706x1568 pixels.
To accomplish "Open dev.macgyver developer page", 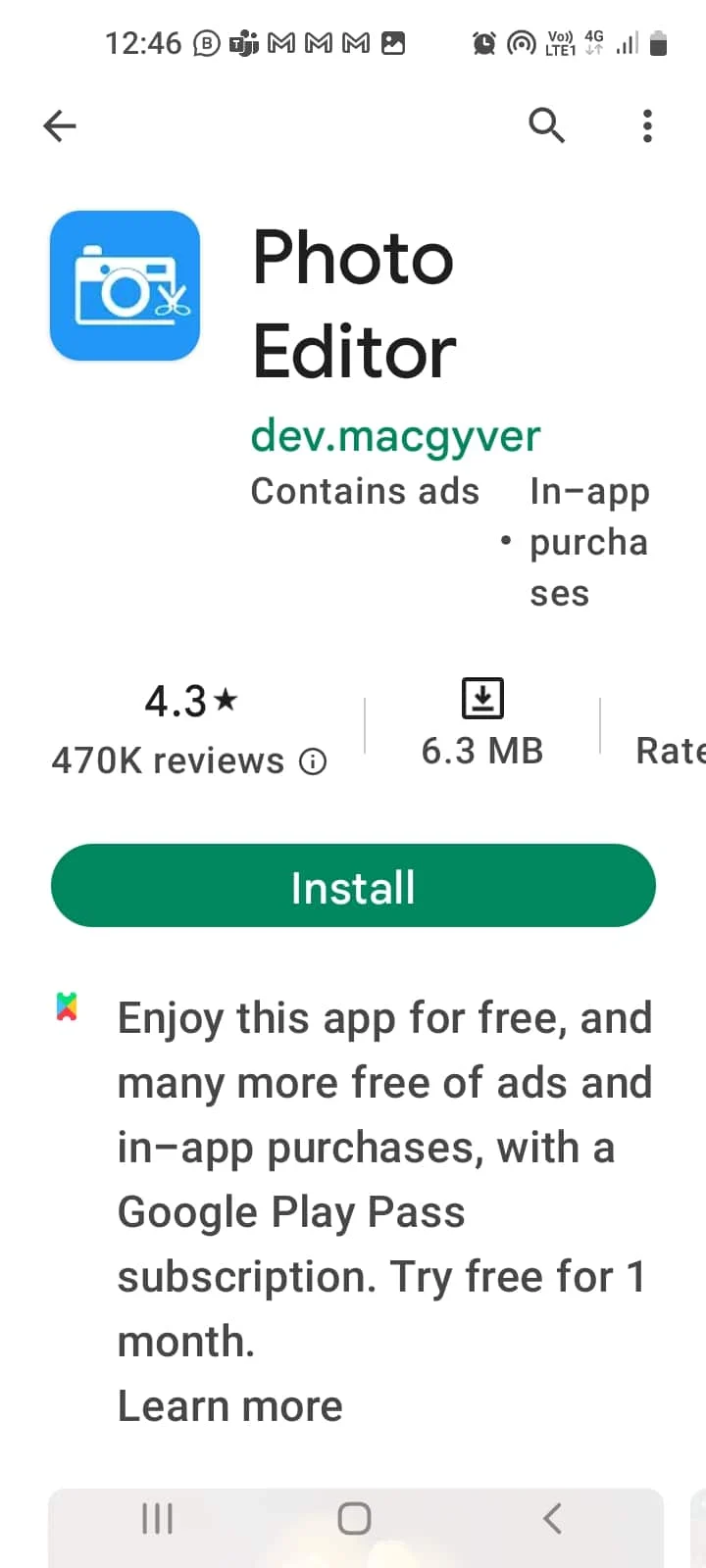I will pos(395,435).
